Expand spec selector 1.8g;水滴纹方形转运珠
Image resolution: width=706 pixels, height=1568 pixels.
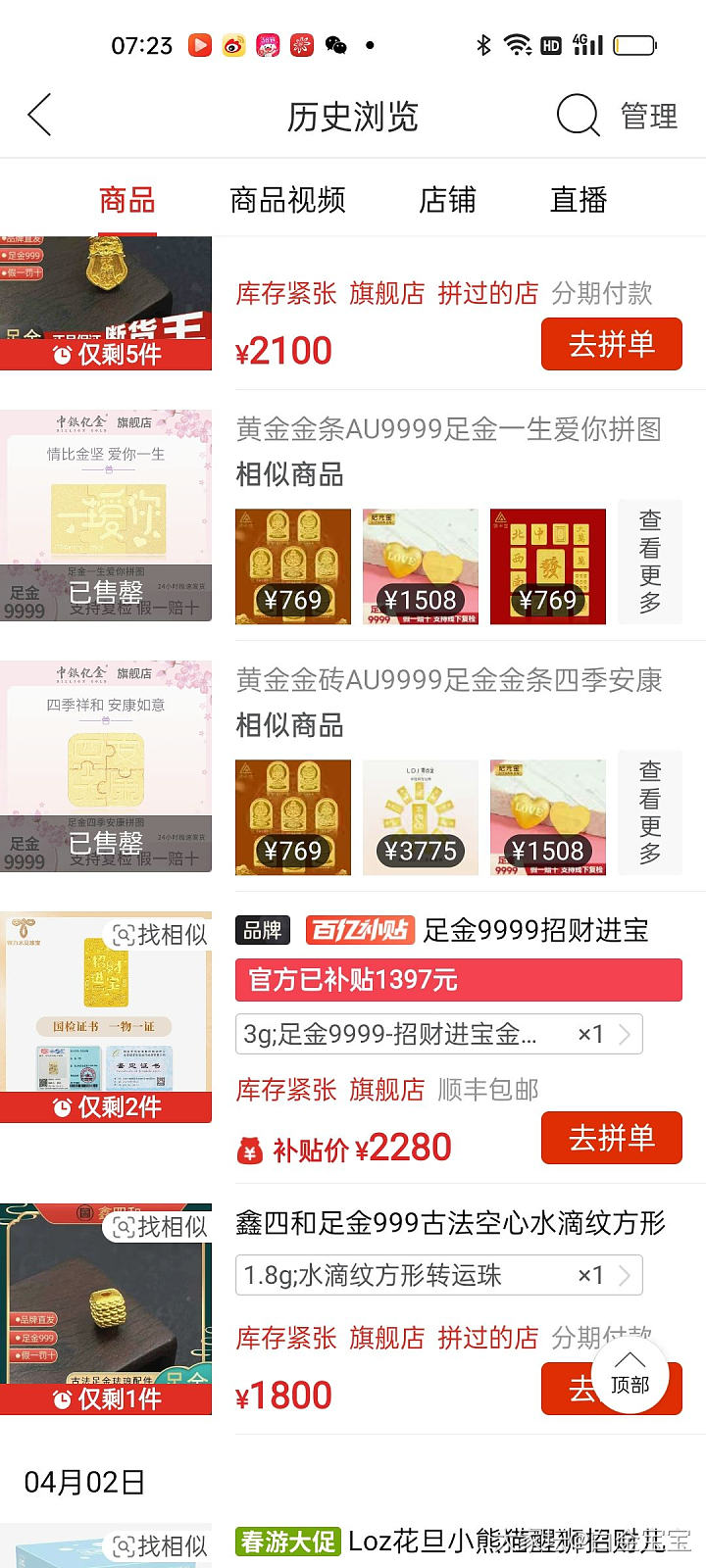[x=438, y=1275]
